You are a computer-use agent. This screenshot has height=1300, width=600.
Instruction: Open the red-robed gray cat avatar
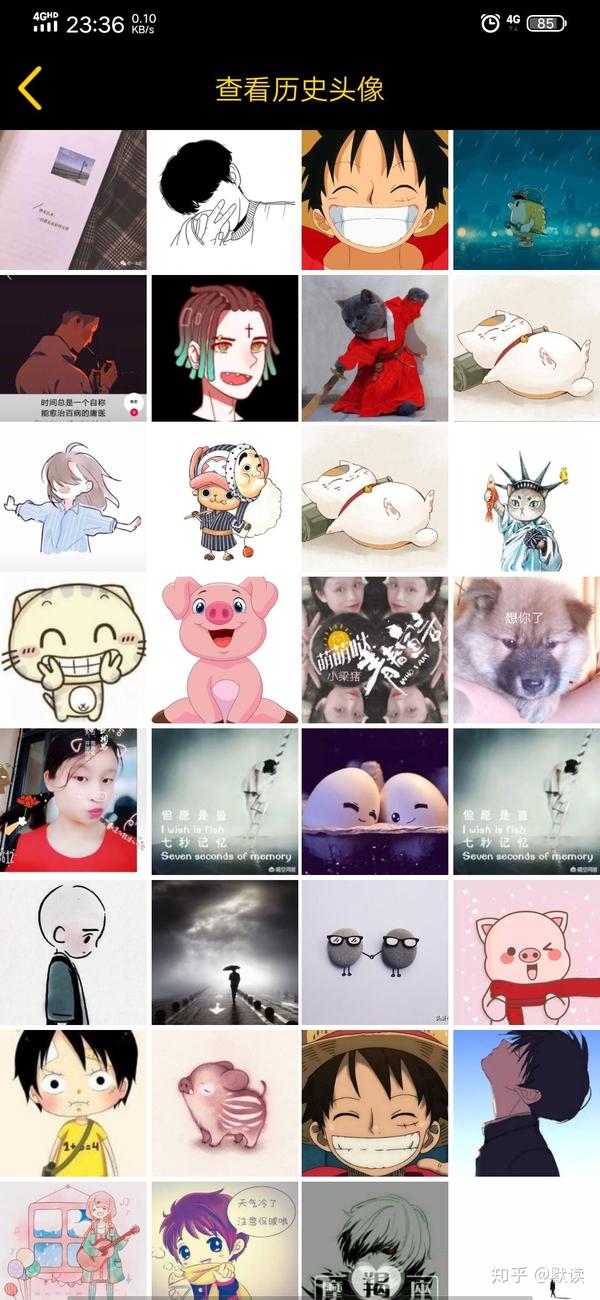pyautogui.click(x=375, y=348)
